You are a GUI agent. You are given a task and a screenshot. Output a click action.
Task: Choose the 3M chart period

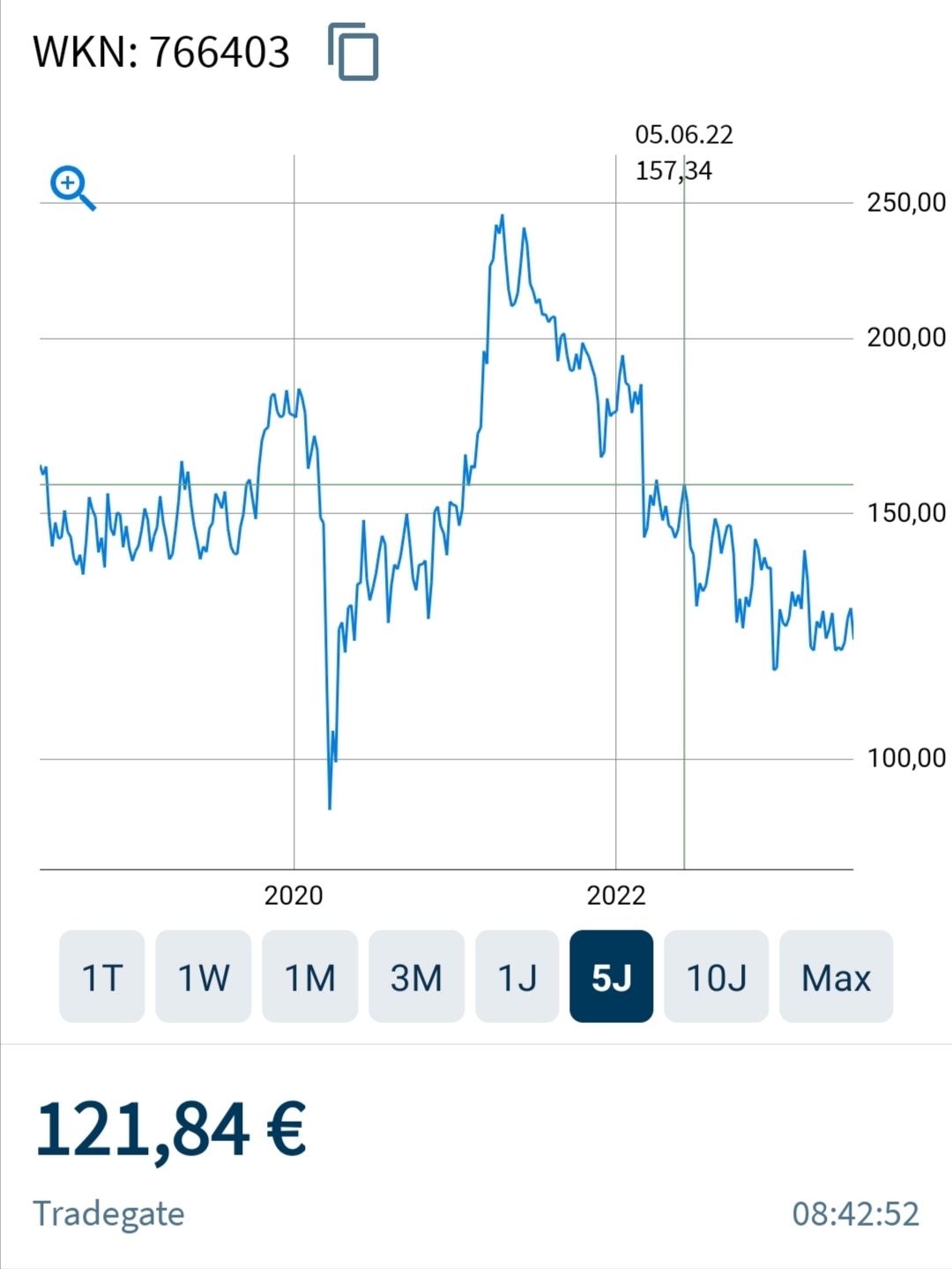pyautogui.click(x=416, y=976)
